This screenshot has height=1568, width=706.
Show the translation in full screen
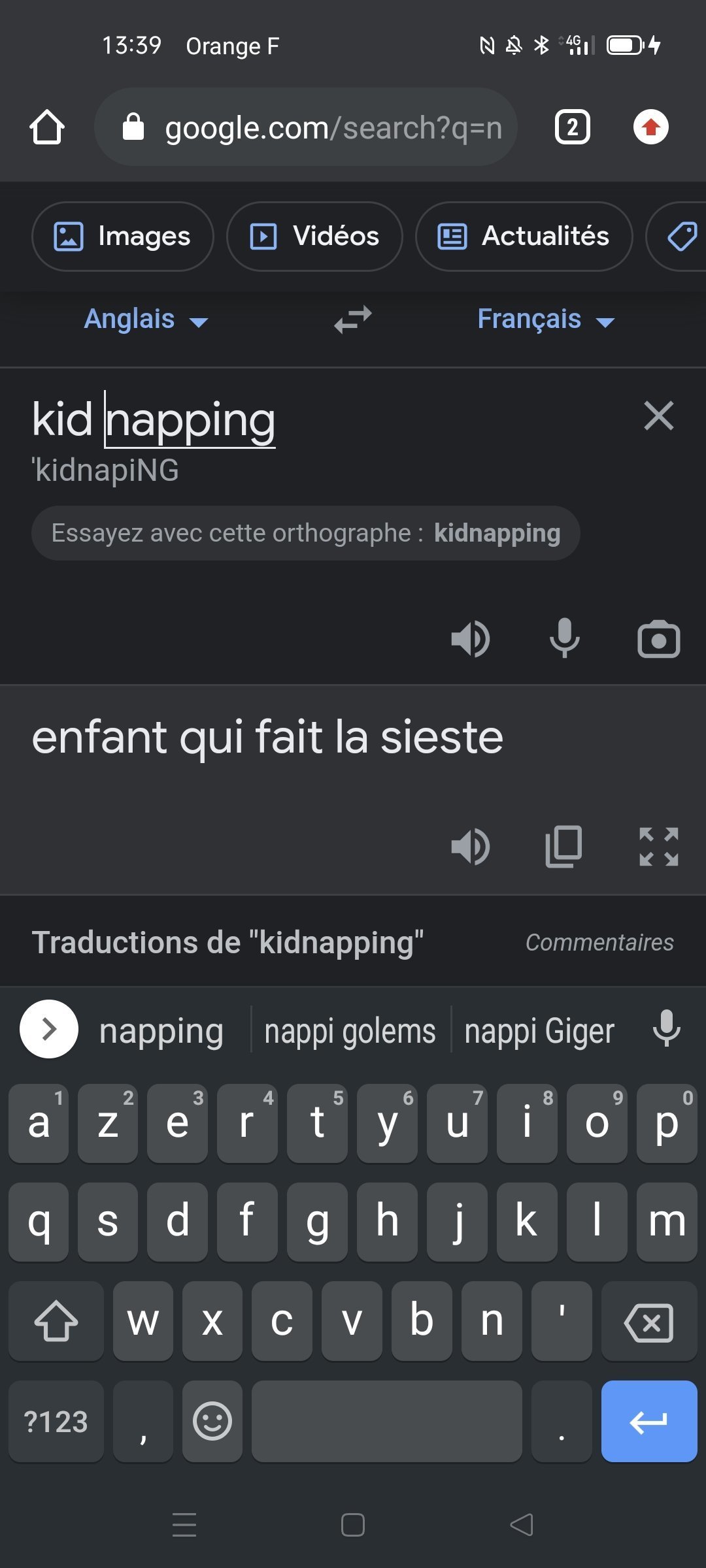point(658,847)
